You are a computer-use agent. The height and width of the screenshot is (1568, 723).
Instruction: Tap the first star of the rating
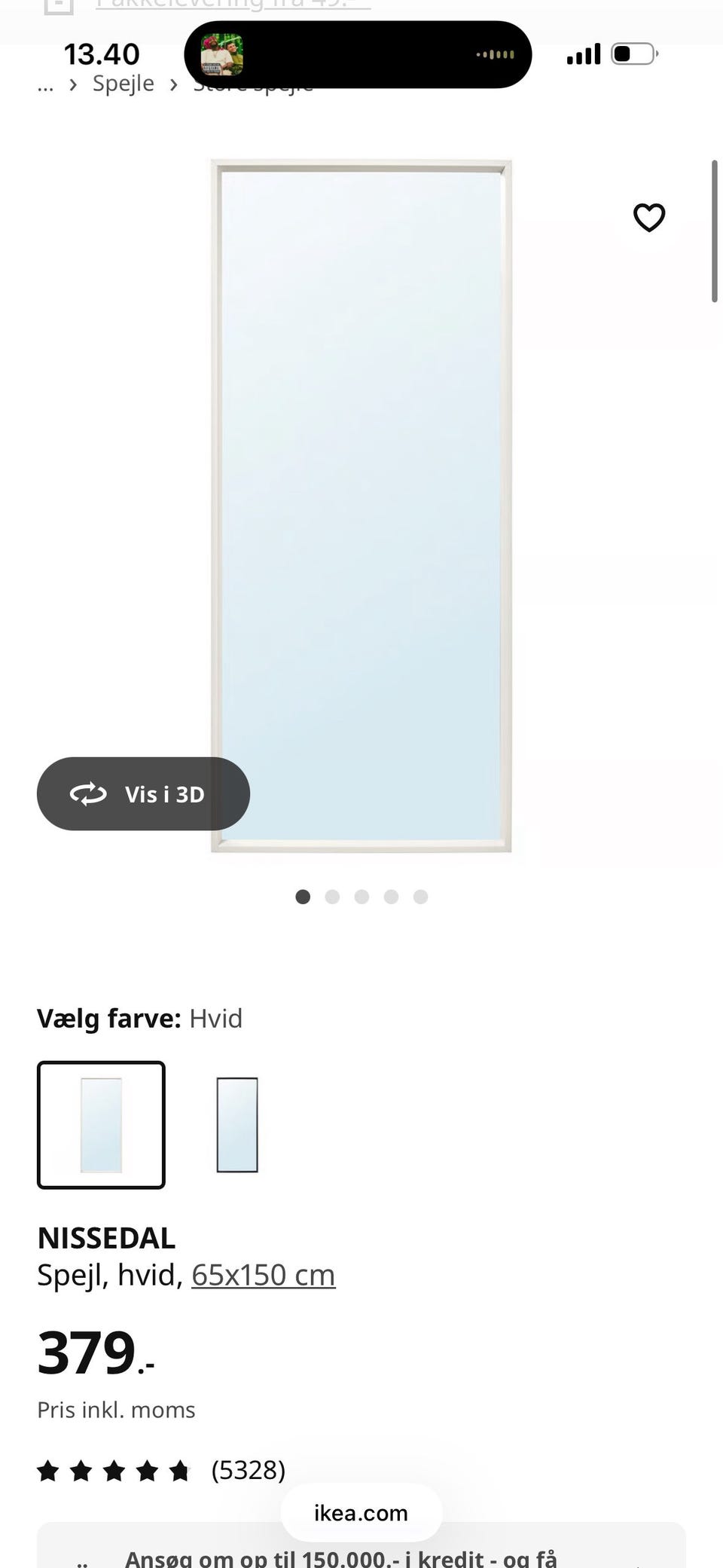tap(47, 1469)
